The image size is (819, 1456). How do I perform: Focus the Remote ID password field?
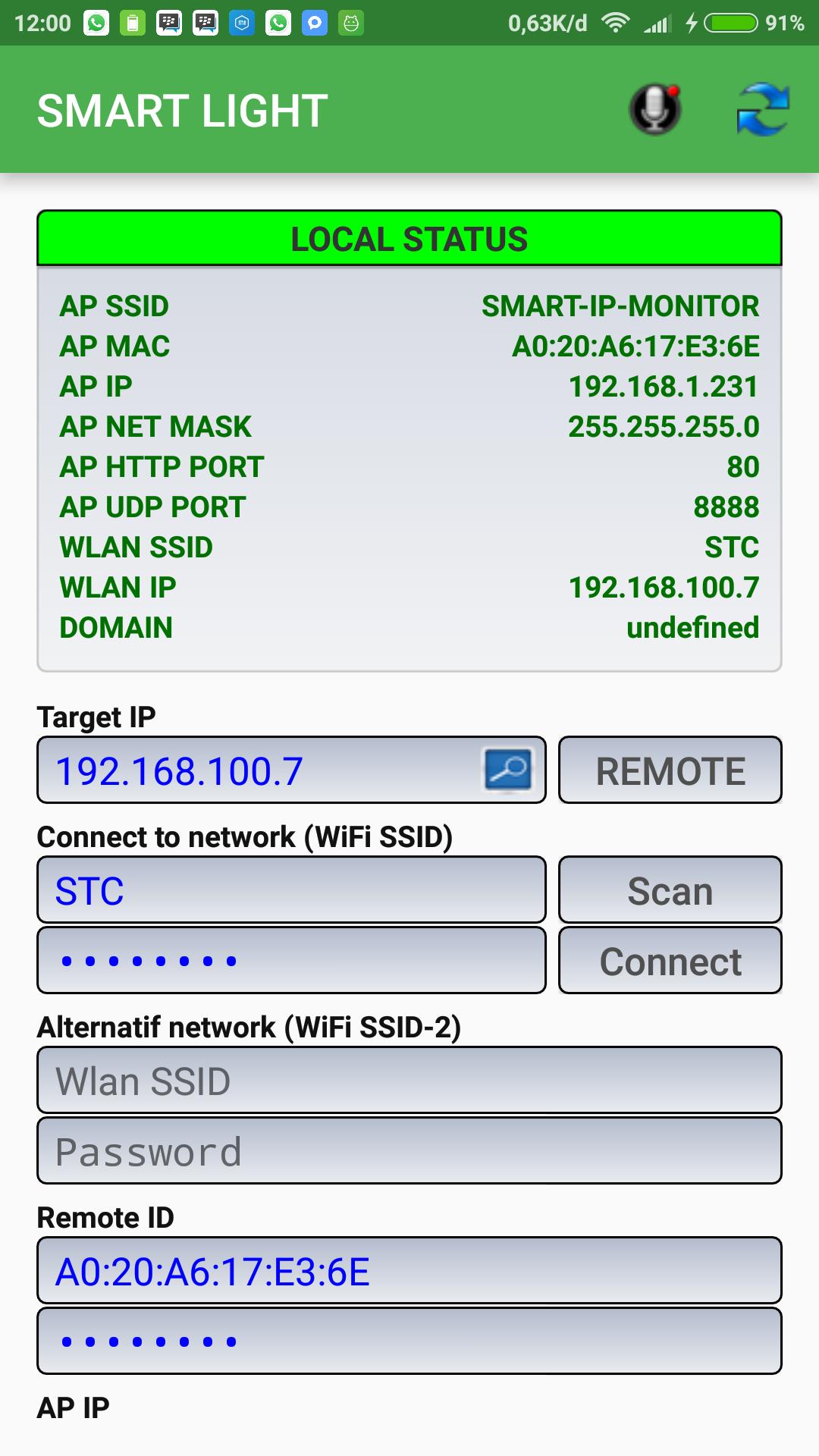[x=409, y=1341]
